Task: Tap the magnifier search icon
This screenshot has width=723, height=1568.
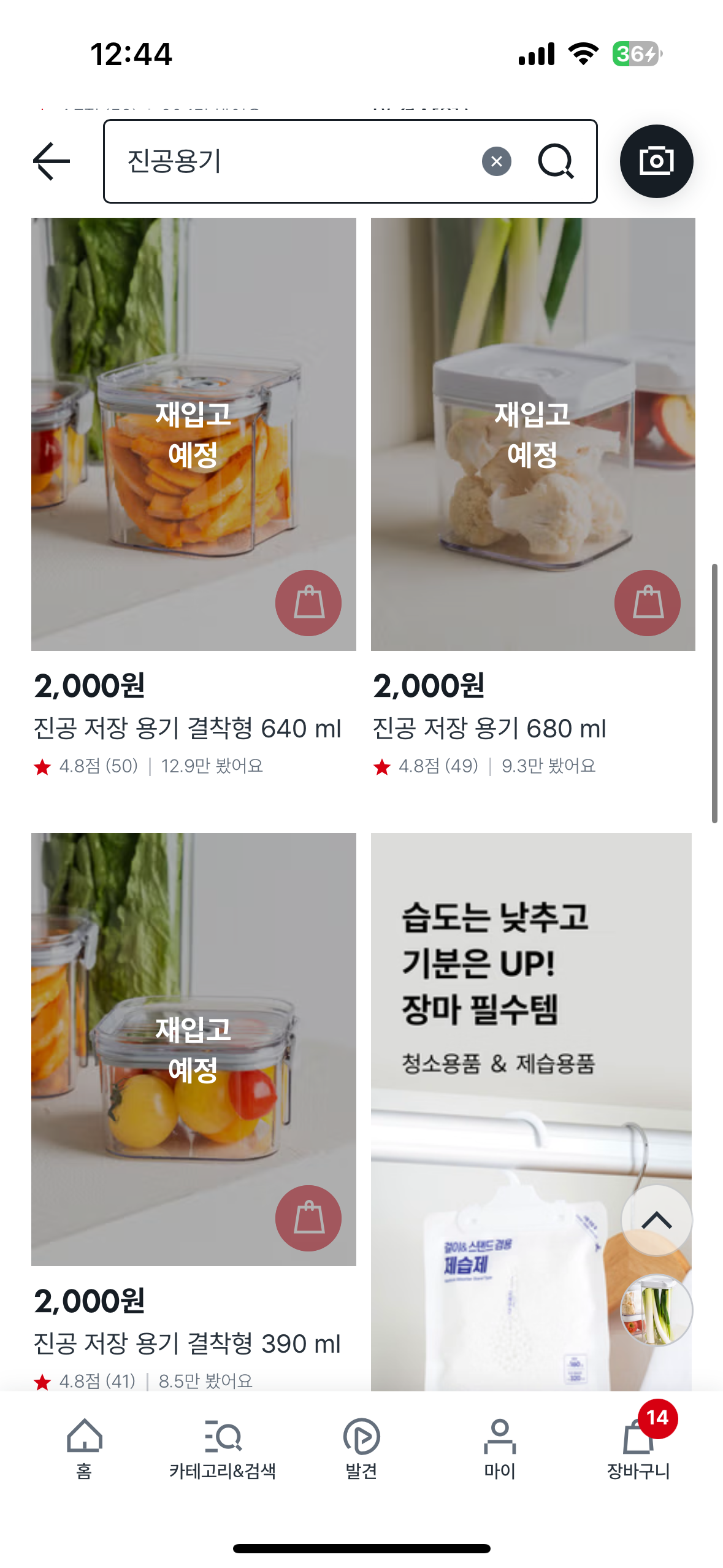Action: [x=556, y=161]
